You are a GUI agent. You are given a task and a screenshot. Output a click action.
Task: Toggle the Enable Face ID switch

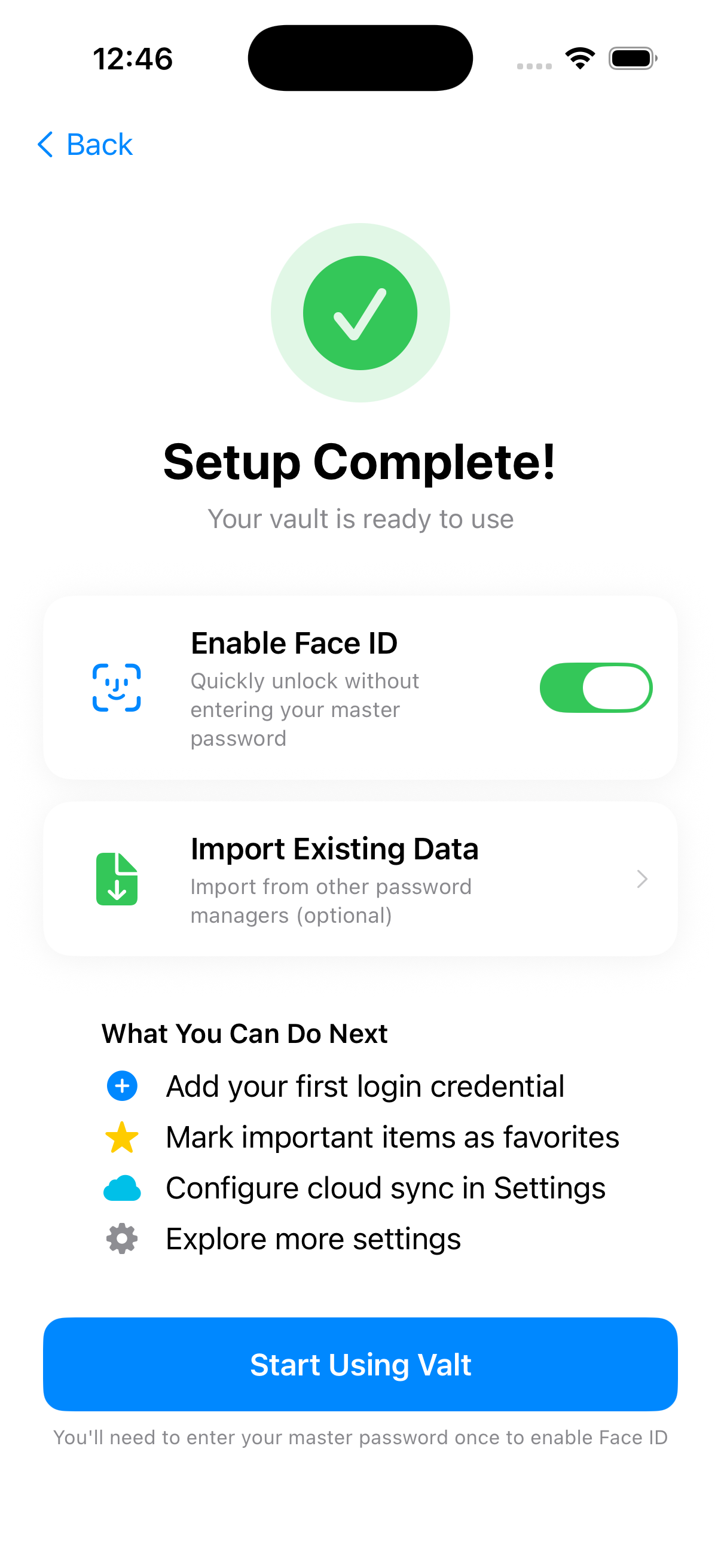[595, 687]
